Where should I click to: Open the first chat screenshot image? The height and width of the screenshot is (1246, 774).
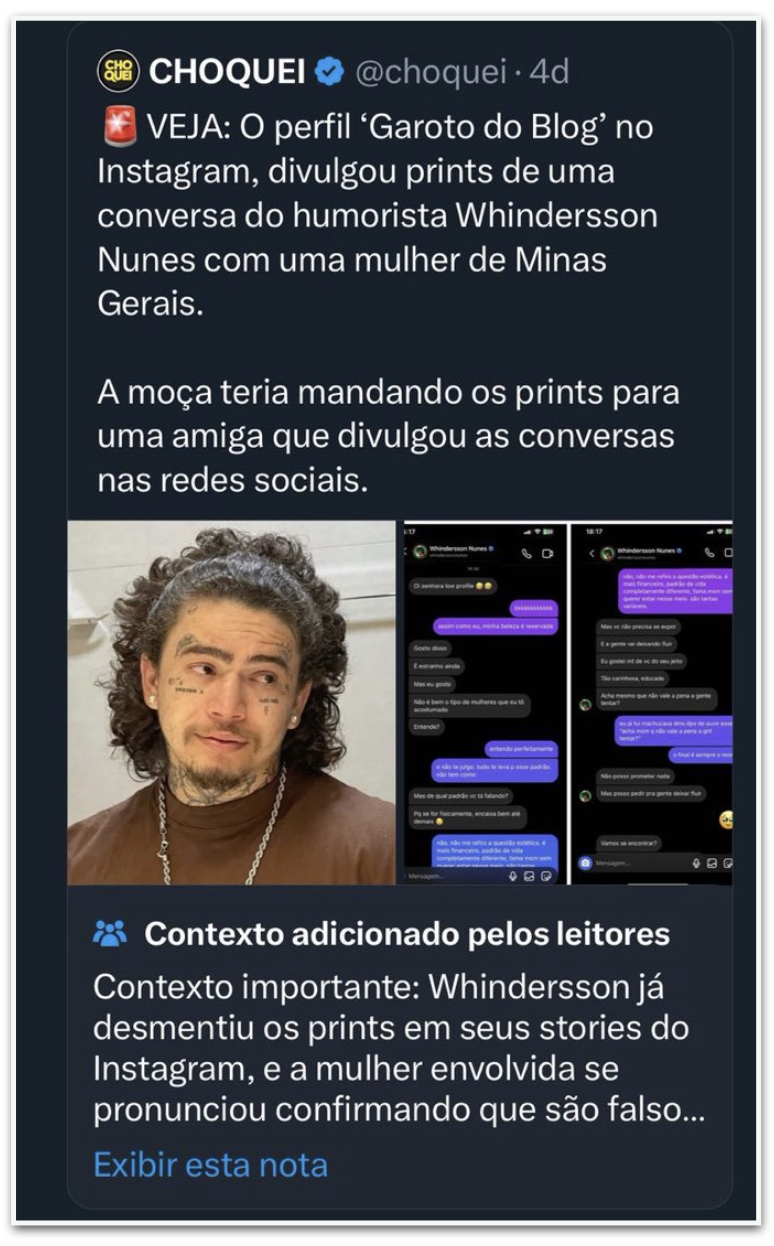click(484, 702)
